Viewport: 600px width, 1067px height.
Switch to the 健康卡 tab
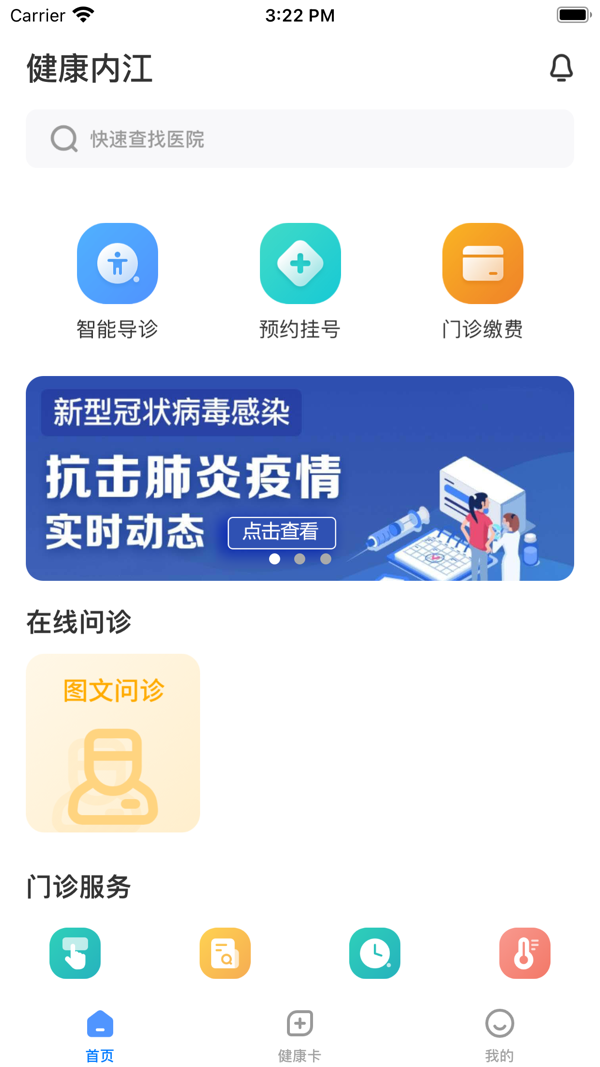coord(300,1035)
